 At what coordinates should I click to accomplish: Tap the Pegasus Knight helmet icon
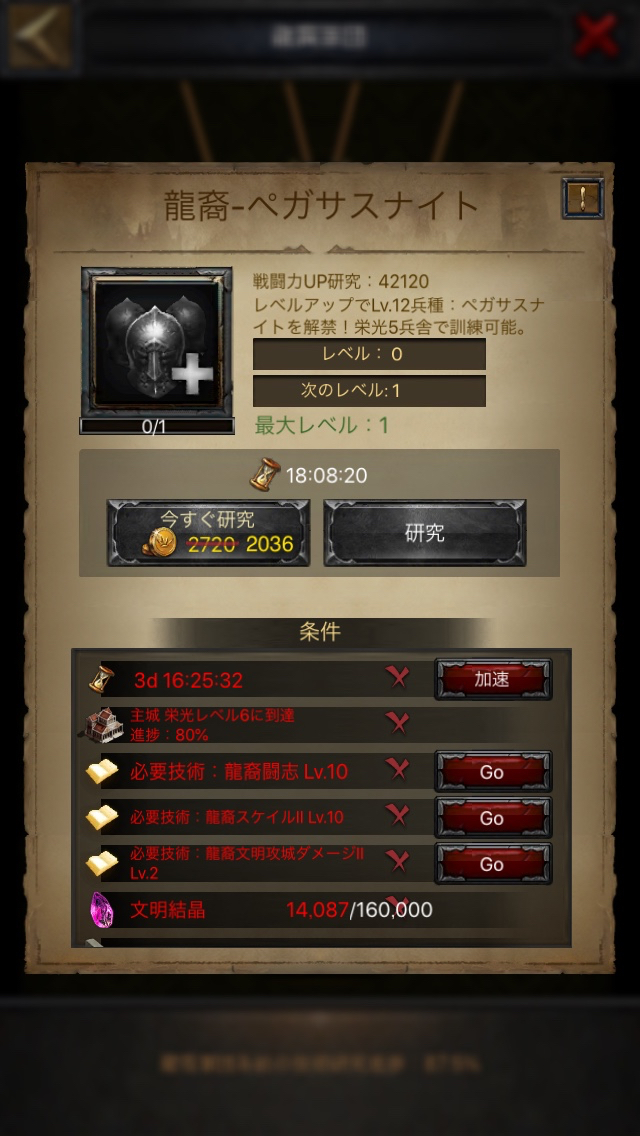[156, 342]
